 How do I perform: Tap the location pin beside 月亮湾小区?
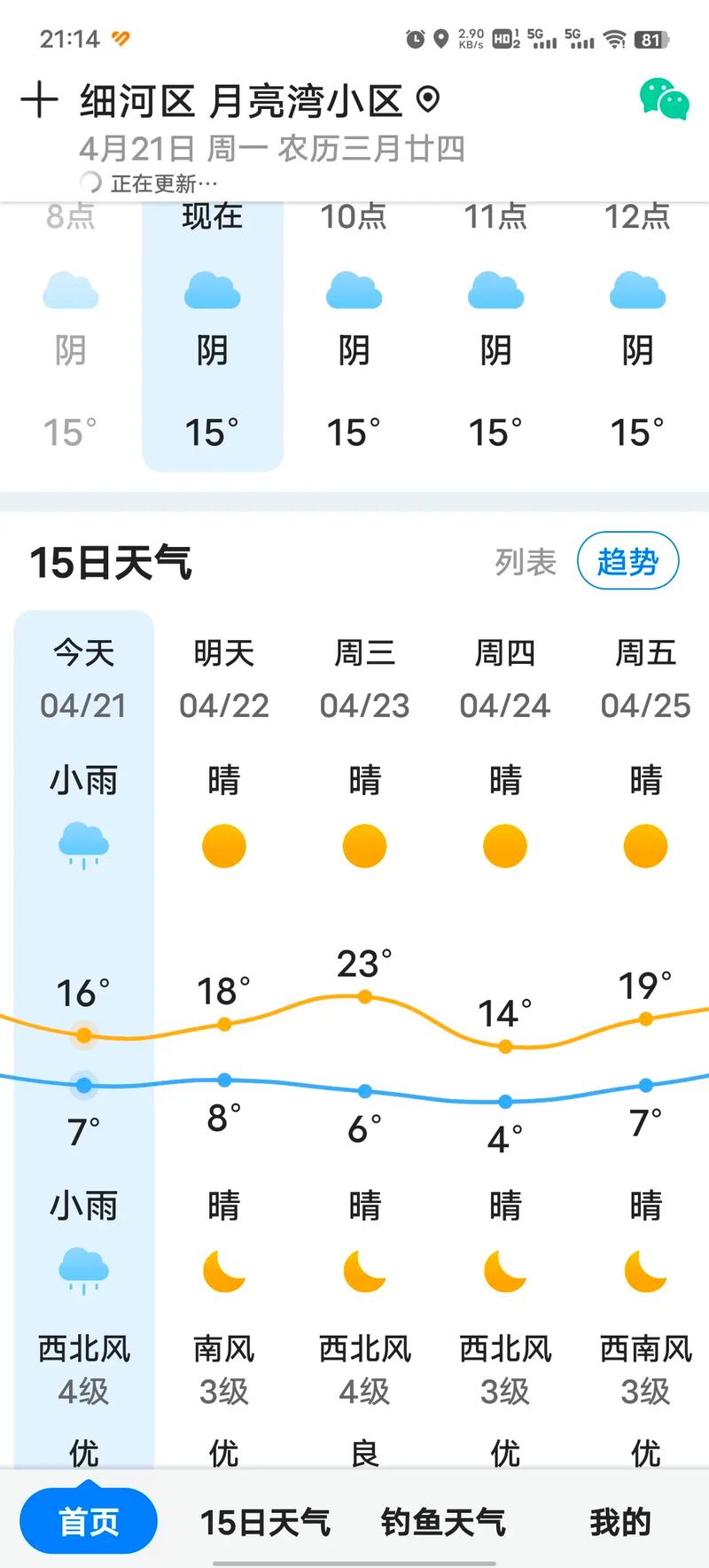coord(429,100)
